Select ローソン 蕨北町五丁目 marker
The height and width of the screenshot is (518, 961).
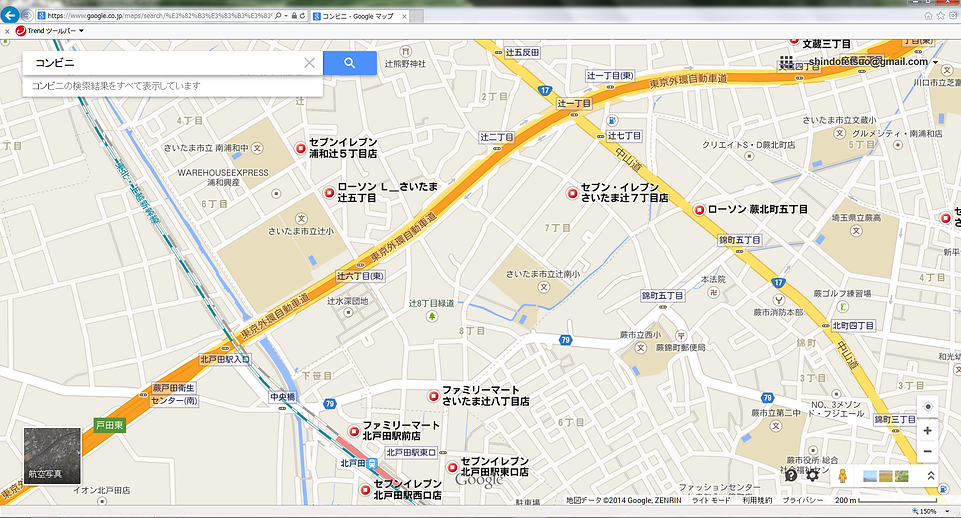699,210
